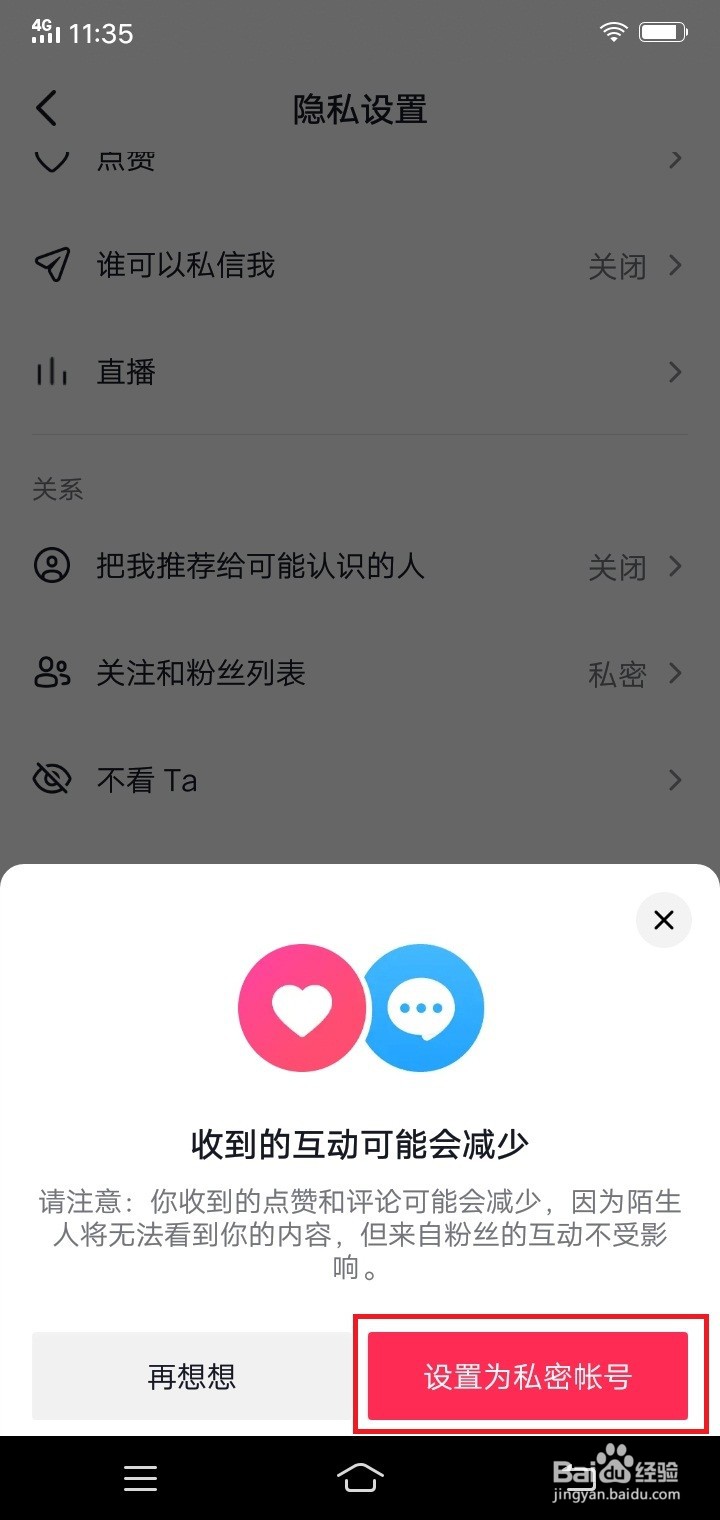The image size is (720, 1520).
Task: Tap the blue chat bubble icon in the dialog
Action: click(422, 1008)
